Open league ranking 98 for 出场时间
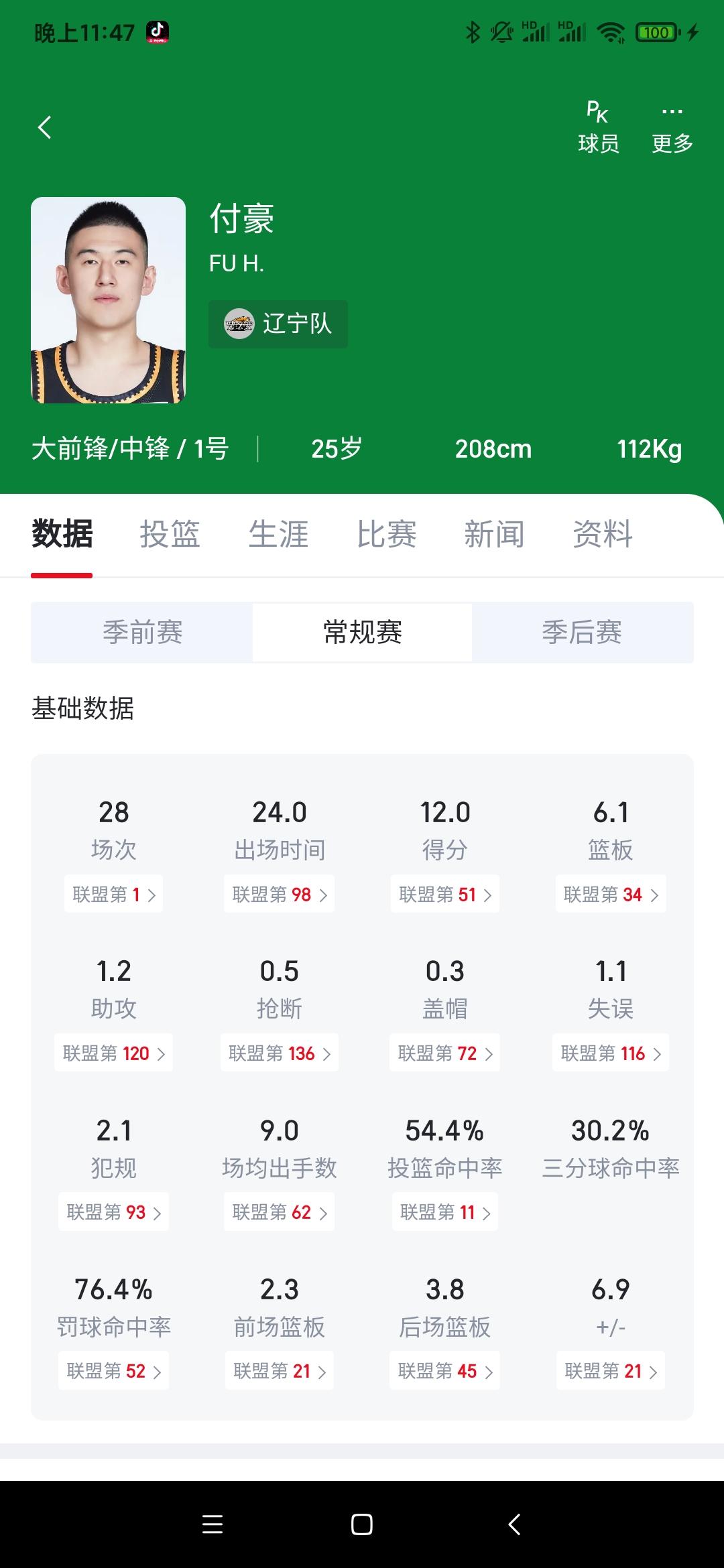 pyautogui.click(x=279, y=894)
